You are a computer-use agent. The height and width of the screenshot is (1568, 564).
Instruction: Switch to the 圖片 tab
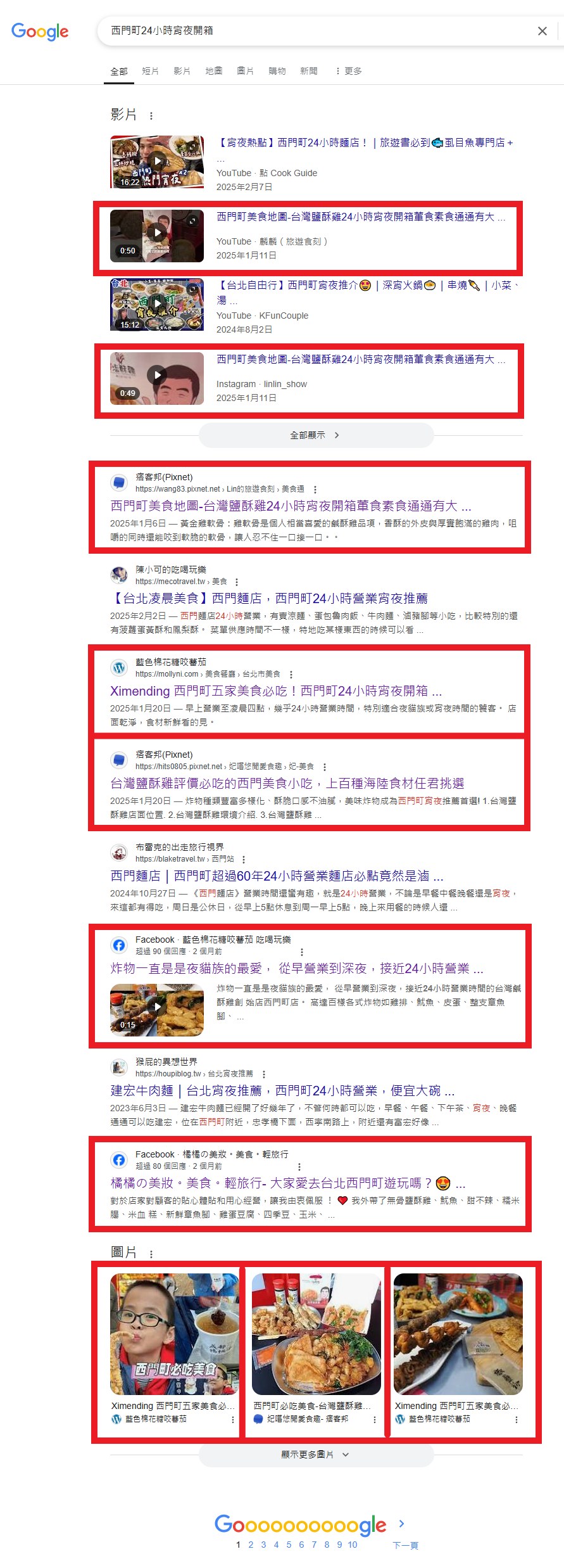coord(246,71)
